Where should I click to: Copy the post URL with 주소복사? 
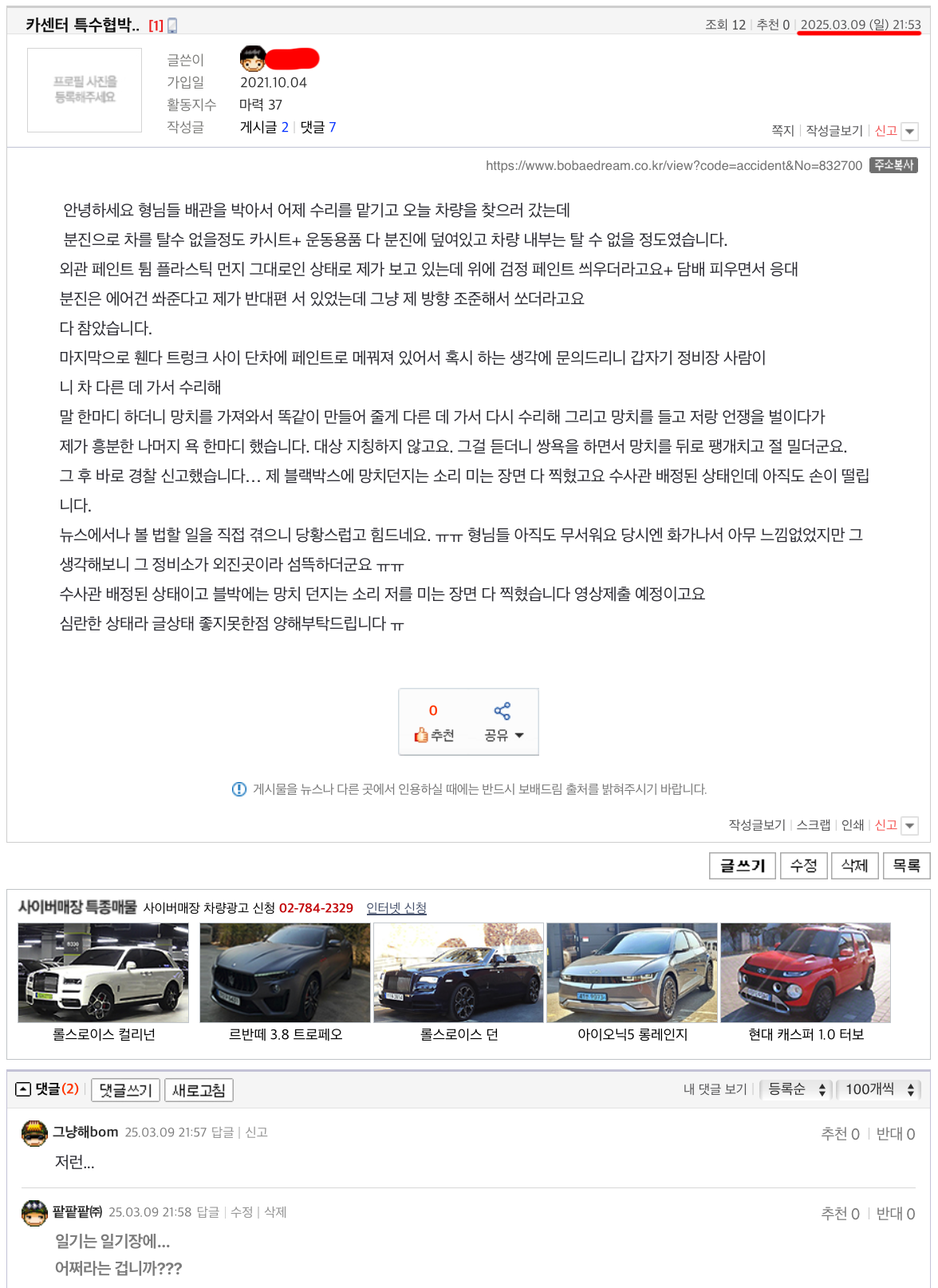coord(893,165)
